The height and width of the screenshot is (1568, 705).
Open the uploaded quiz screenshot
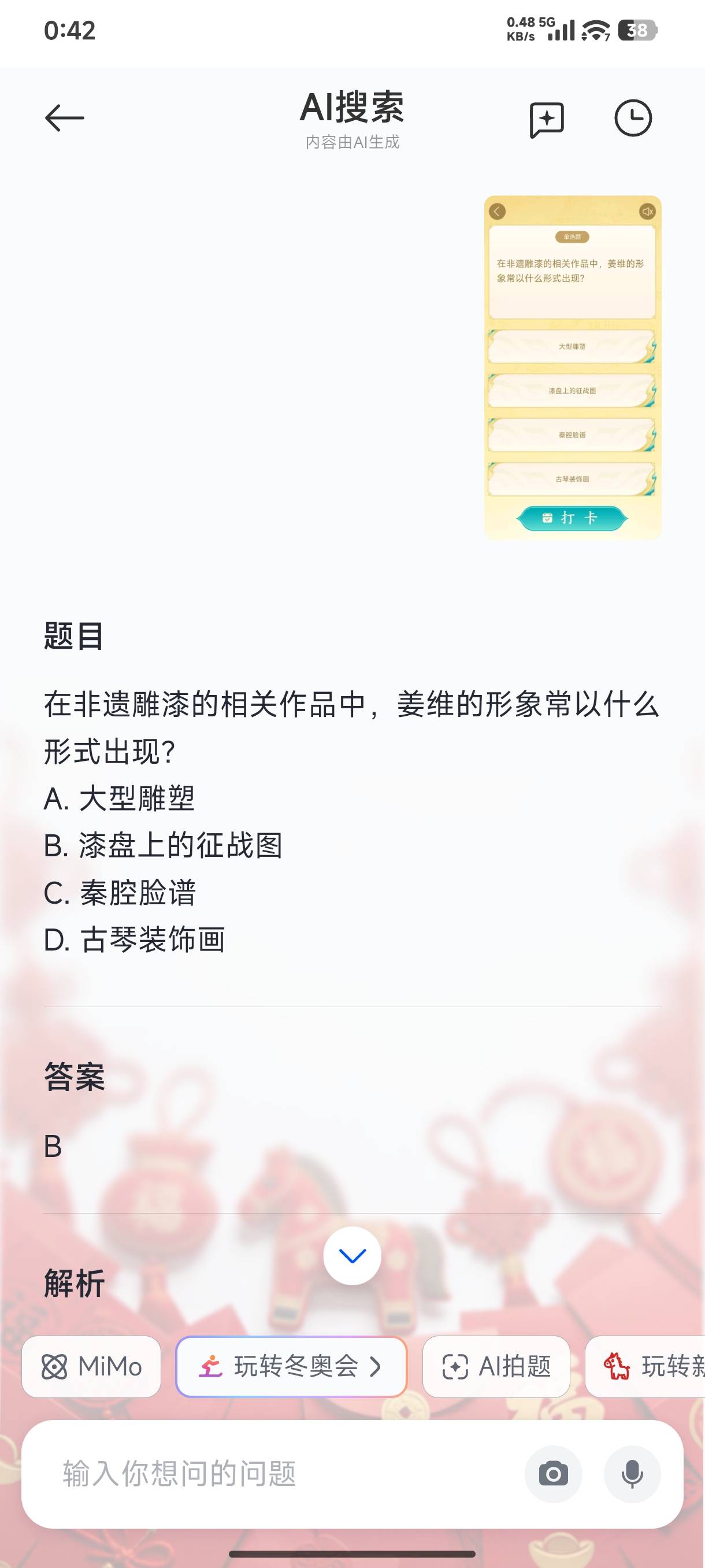(x=572, y=368)
